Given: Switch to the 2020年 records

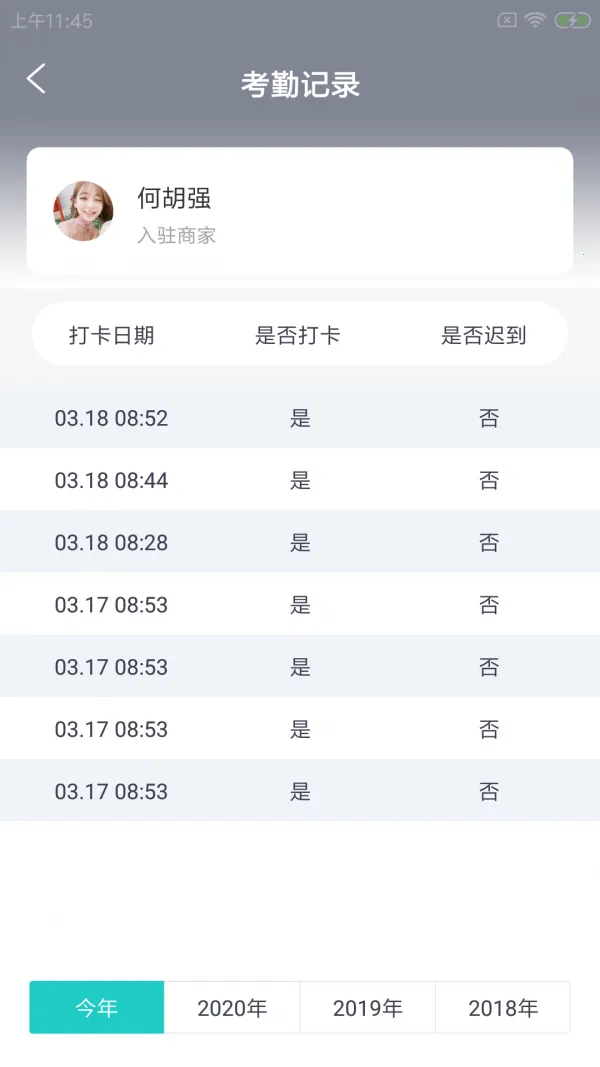Looking at the screenshot, I should [232, 1007].
